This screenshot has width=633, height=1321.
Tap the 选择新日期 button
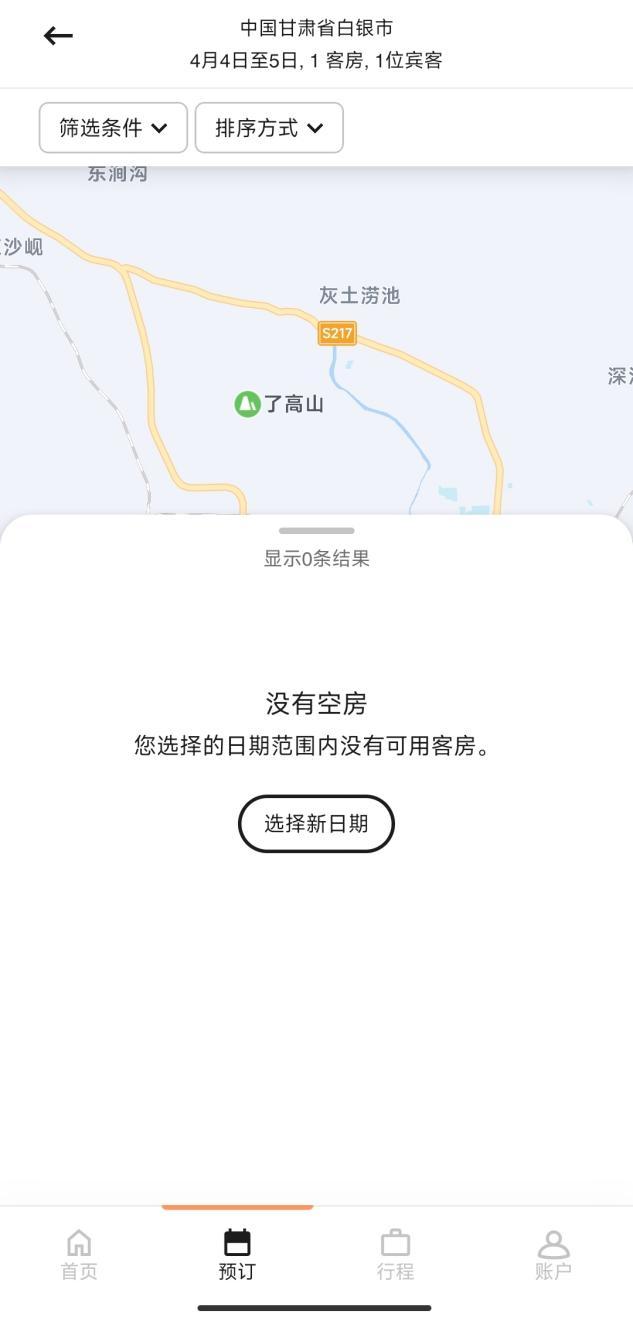316,823
